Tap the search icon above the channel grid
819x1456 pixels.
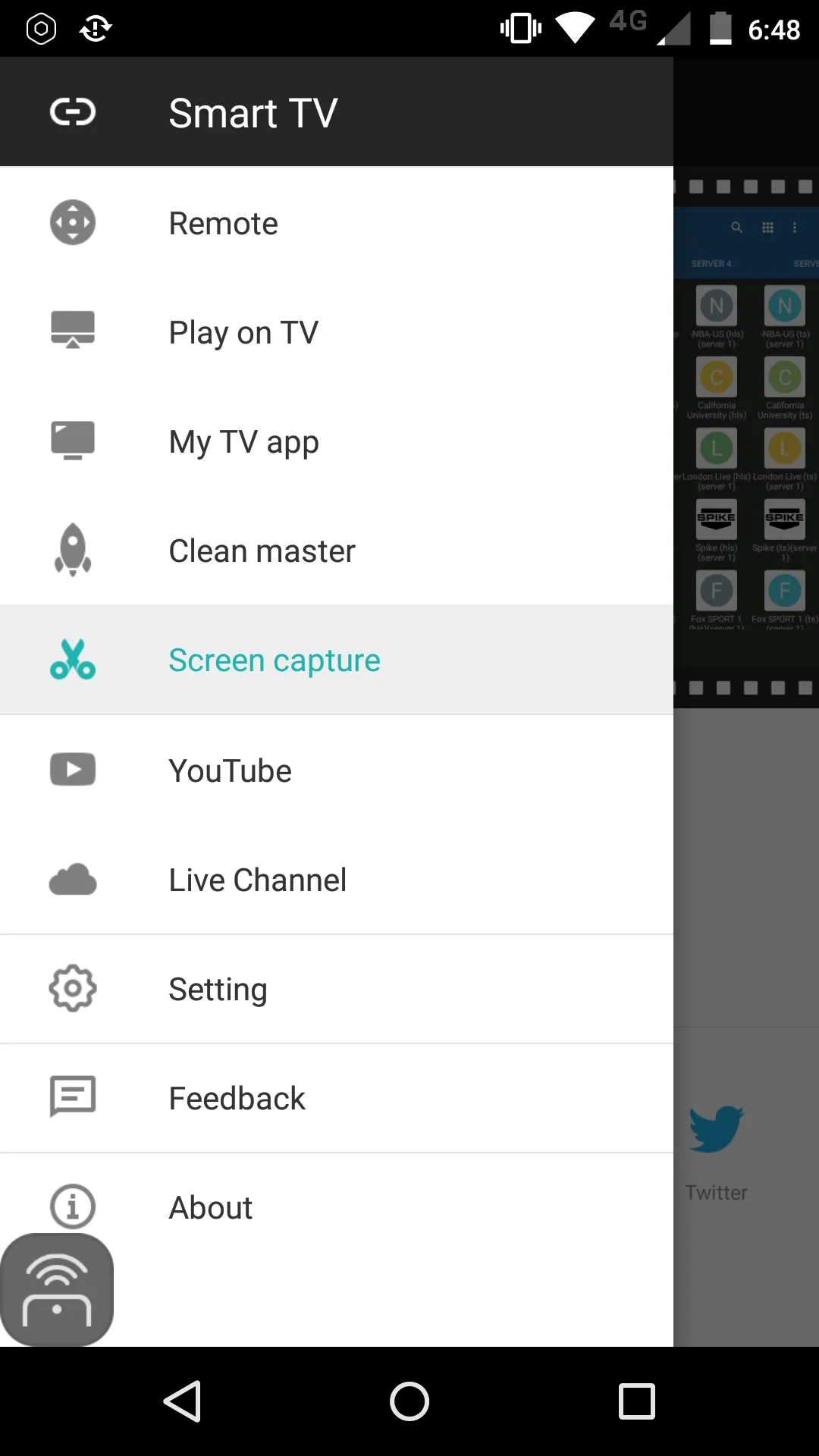tap(736, 227)
